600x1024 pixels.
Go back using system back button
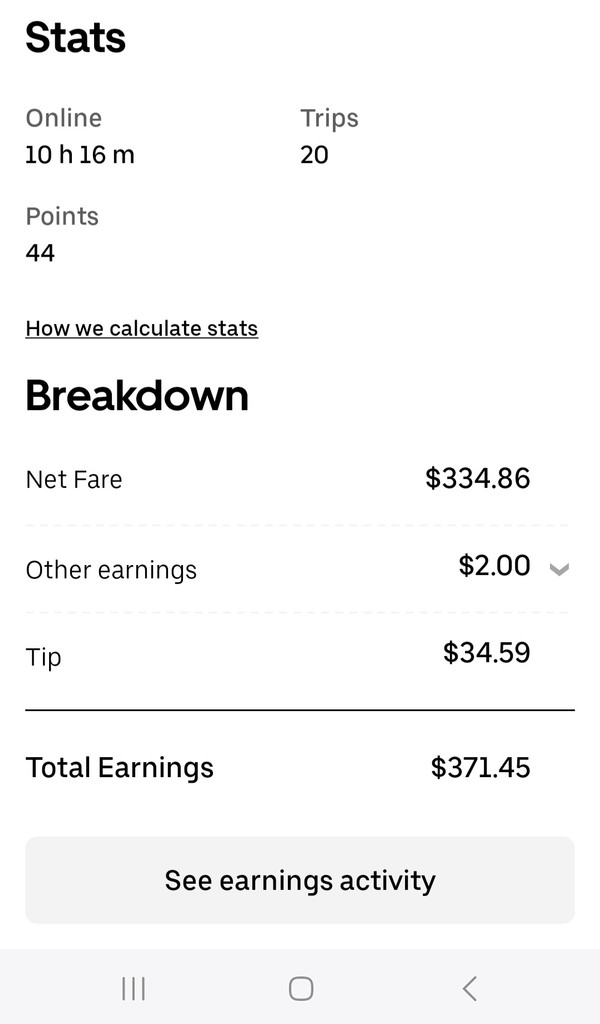pos(469,989)
